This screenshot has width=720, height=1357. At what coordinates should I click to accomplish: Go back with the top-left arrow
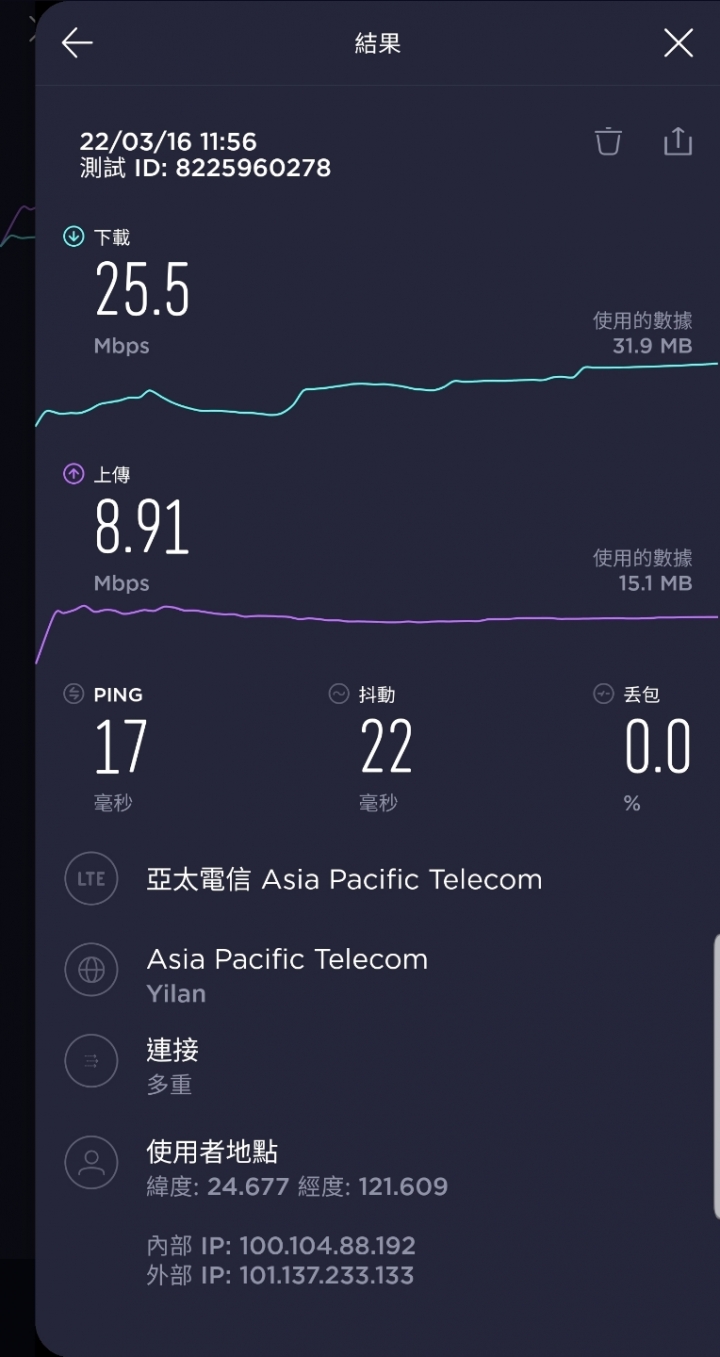coord(77,43)
